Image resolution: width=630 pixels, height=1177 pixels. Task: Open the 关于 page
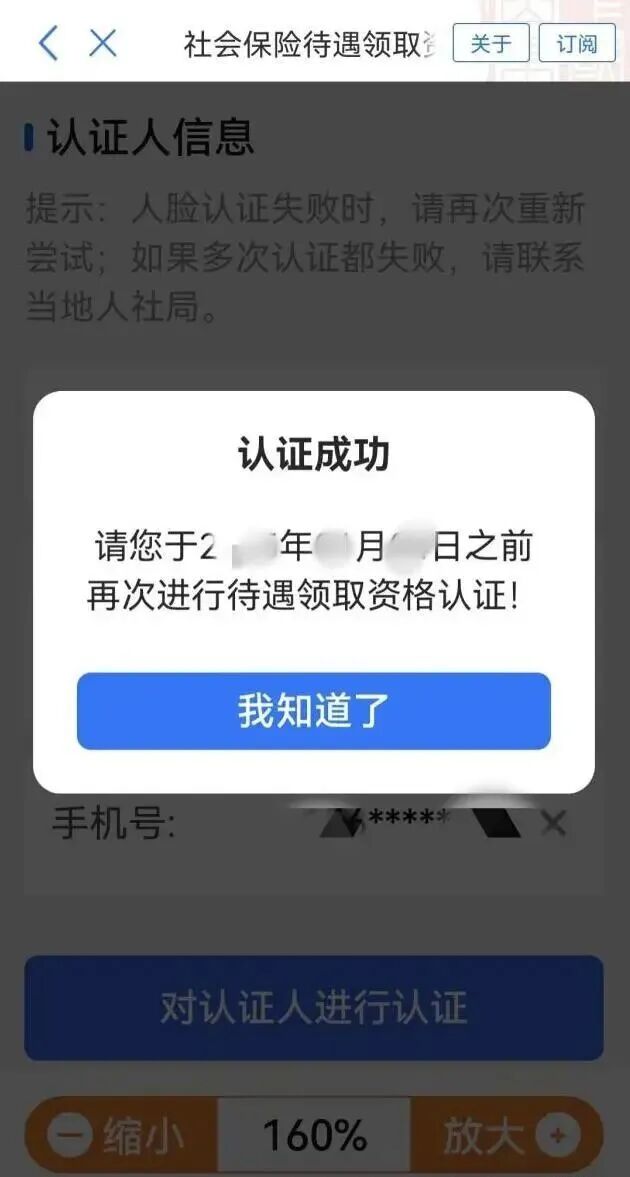pyautogui.click(x=490, y=43)
